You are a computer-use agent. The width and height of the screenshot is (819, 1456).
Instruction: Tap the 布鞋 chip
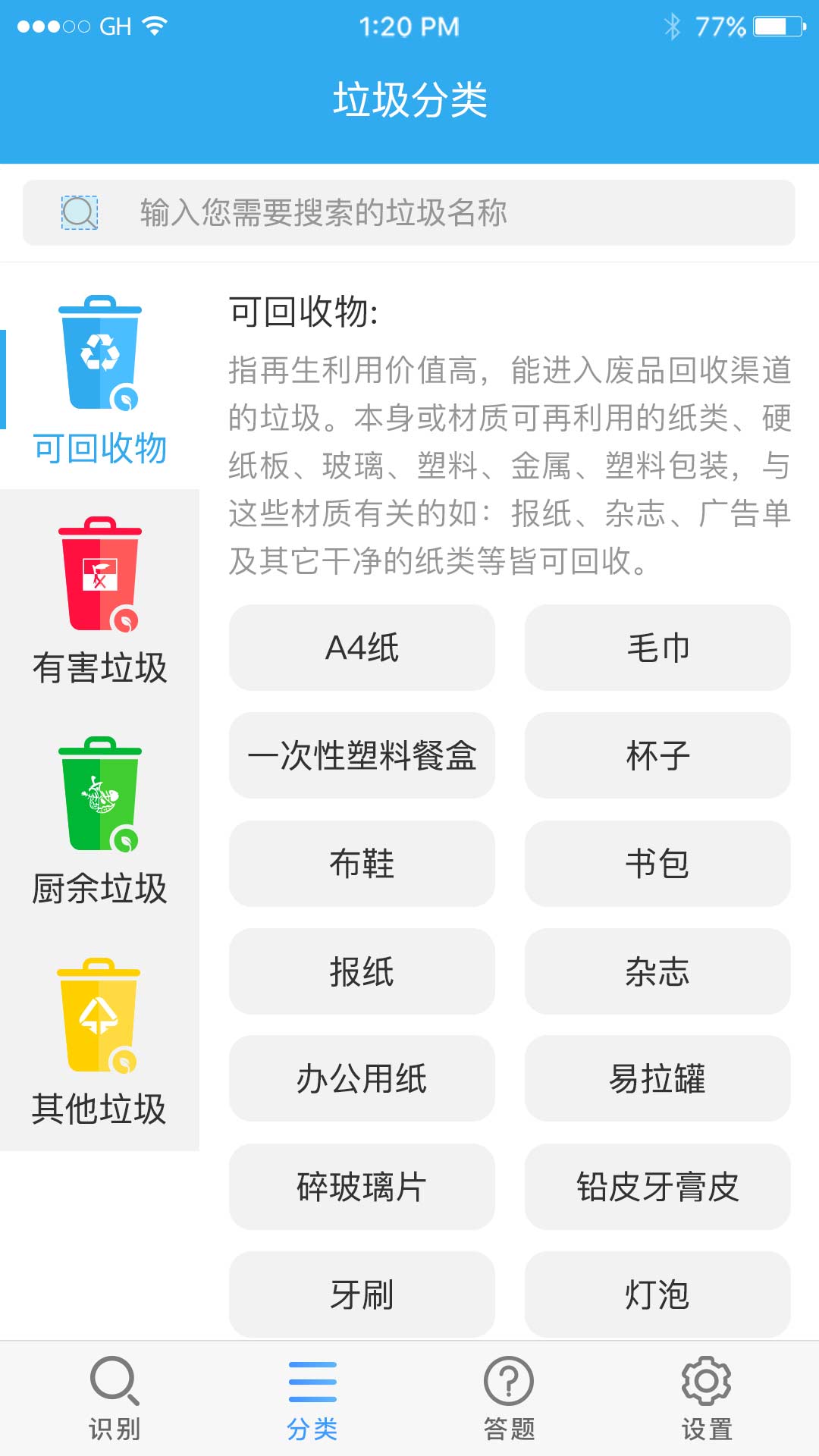tap(362, 864)
